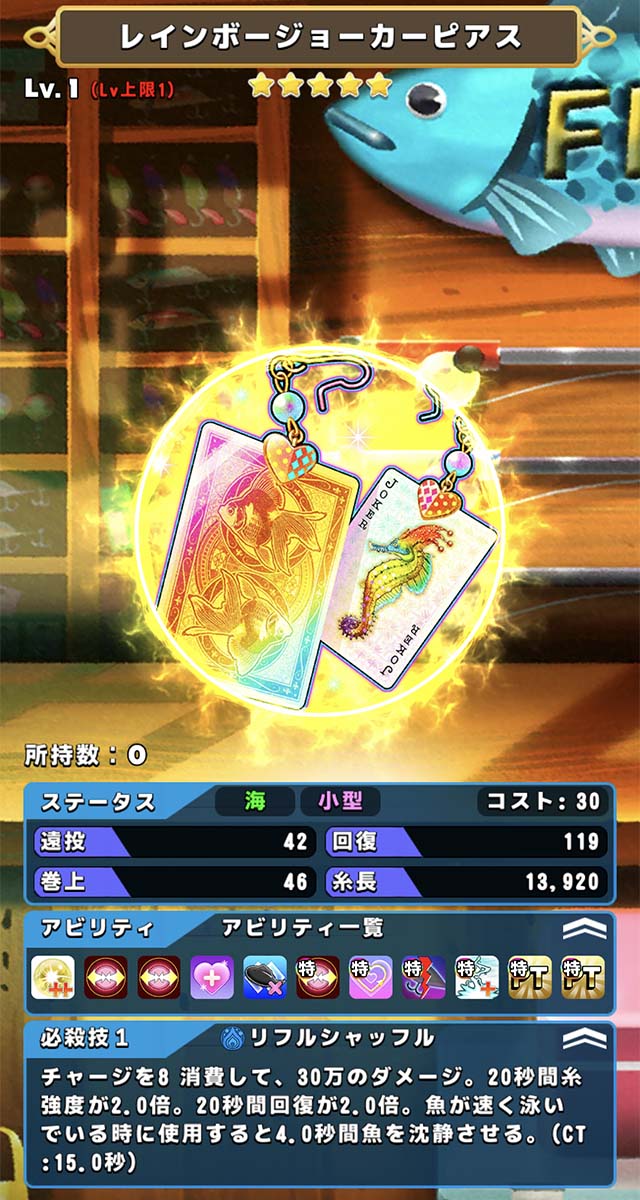
Task: Tap the blue fish ability icon
Action: [x=265, y=977]
